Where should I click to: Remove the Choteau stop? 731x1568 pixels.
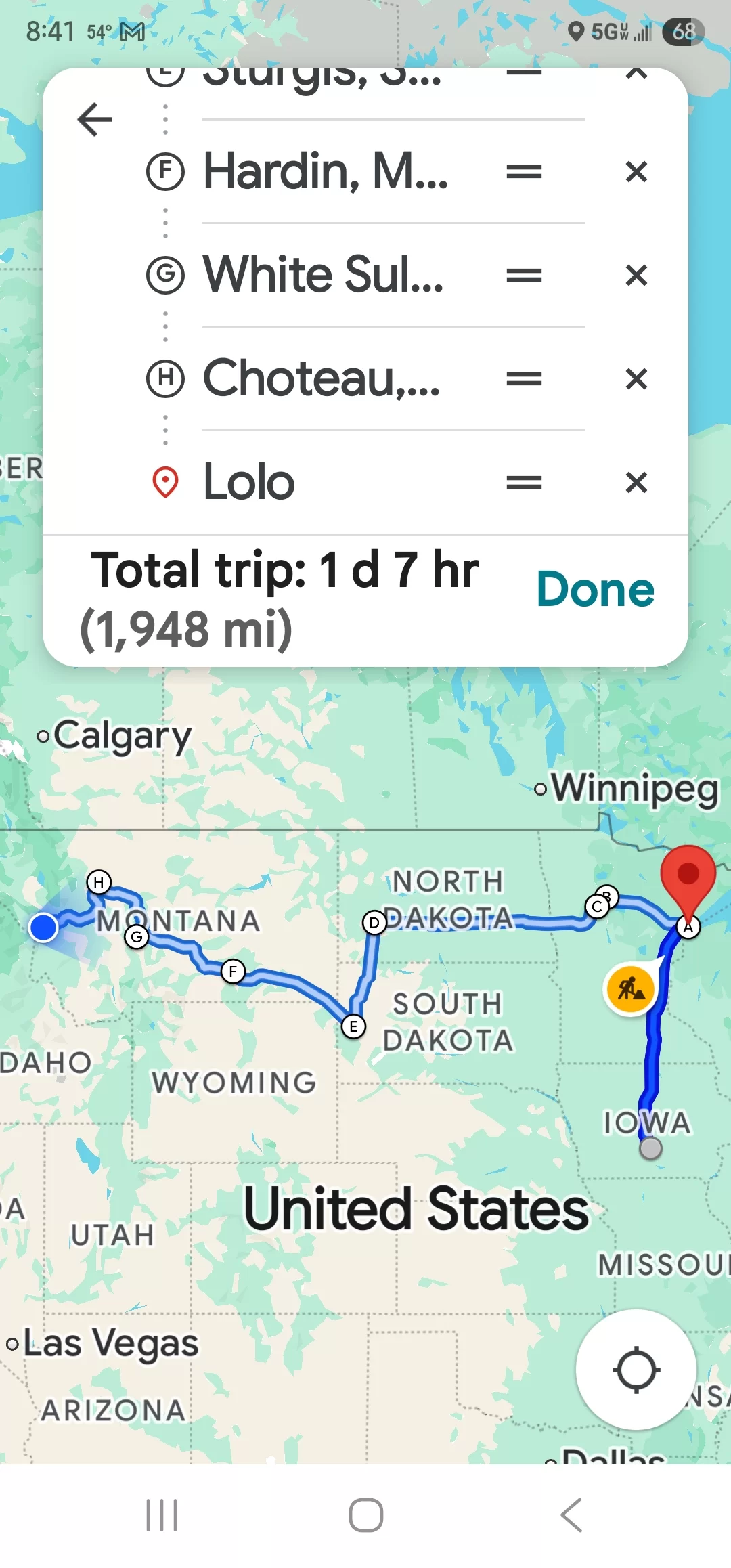tap(636, 379)
